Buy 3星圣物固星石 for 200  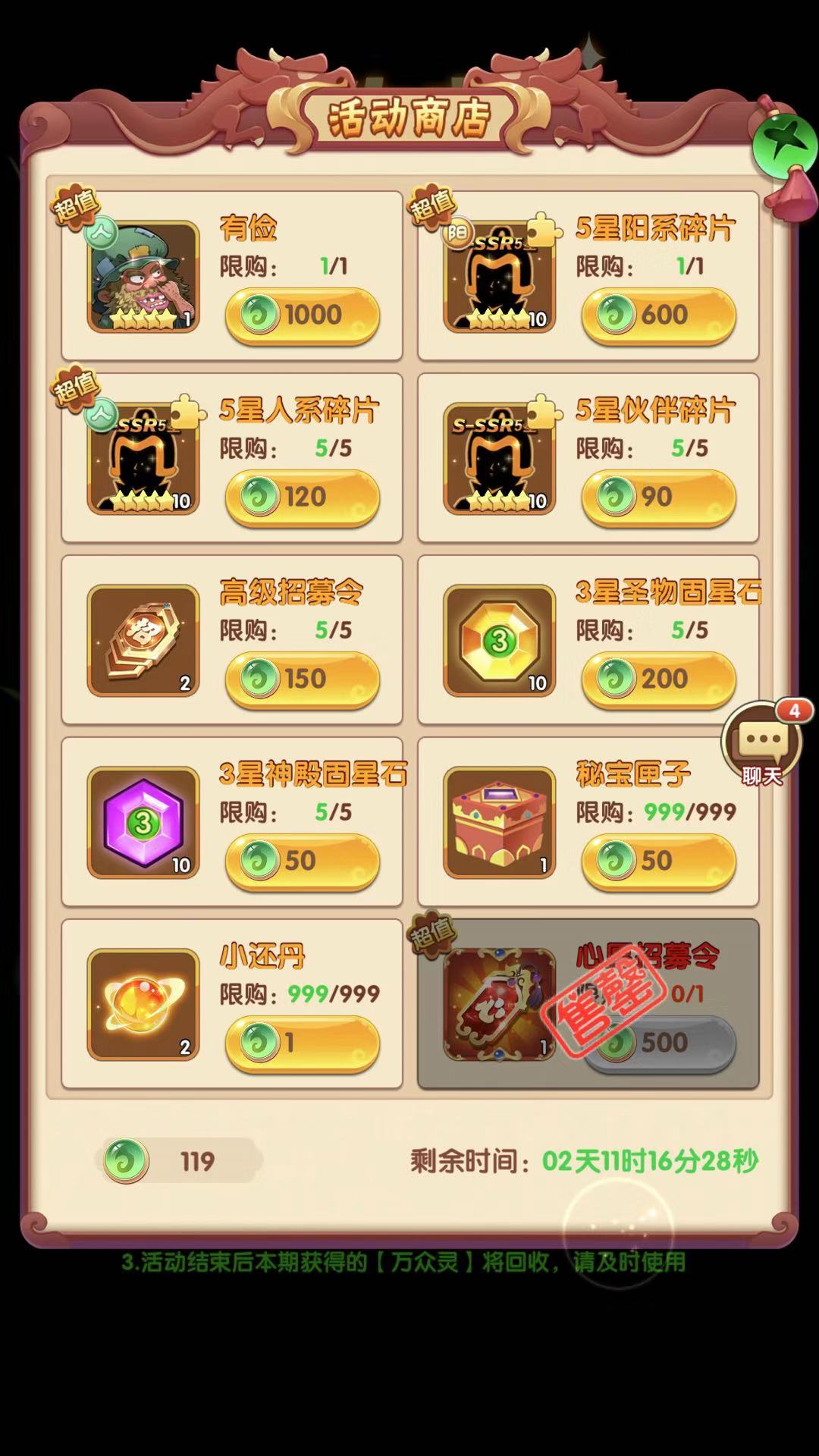point(658,679)
